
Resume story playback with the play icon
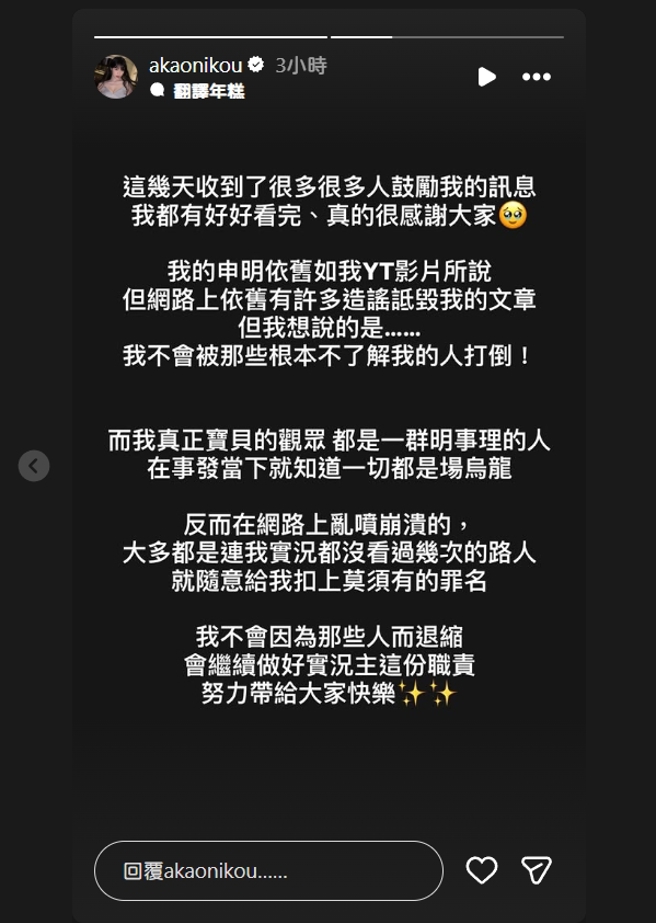click(x=486, y=76)
